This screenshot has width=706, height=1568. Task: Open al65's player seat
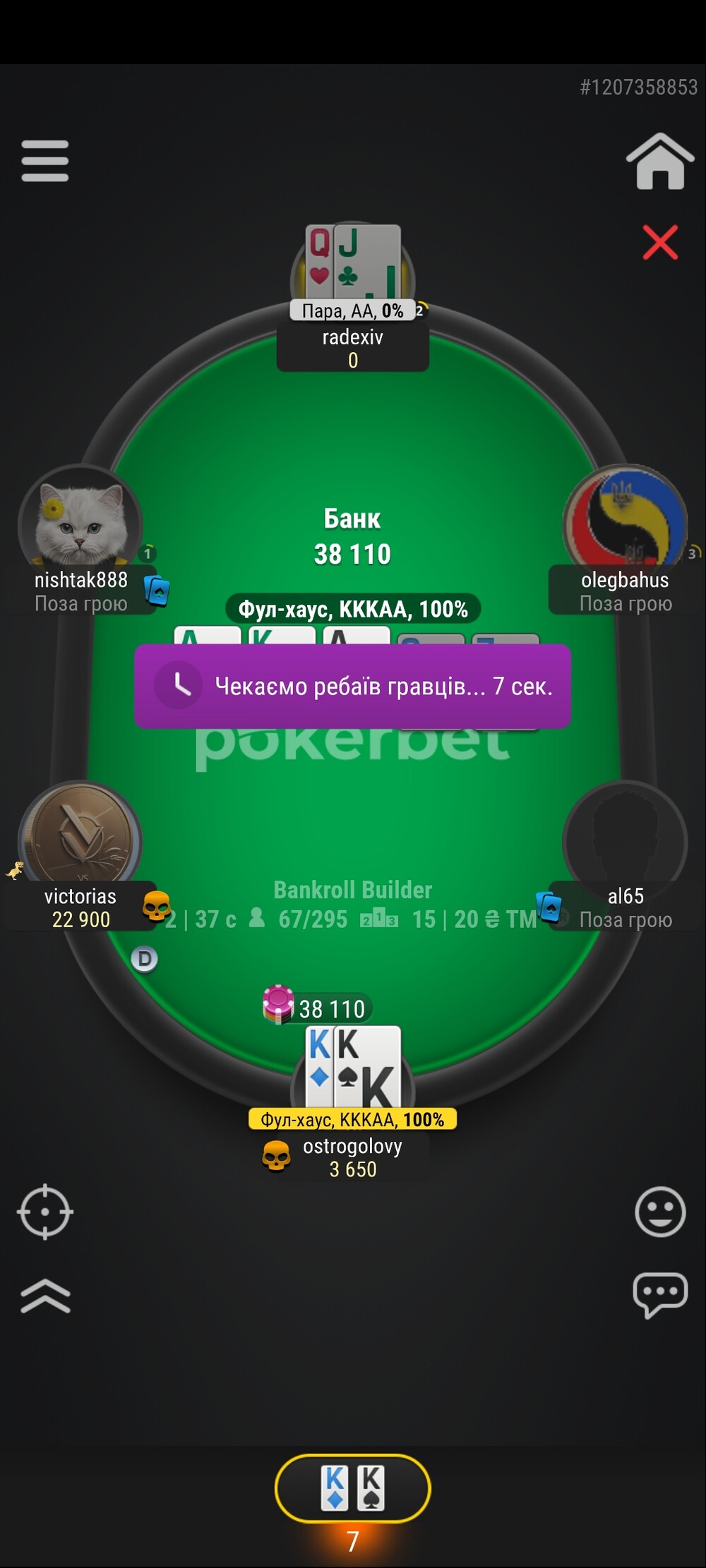pyautogui.click(x=625, y=841)
